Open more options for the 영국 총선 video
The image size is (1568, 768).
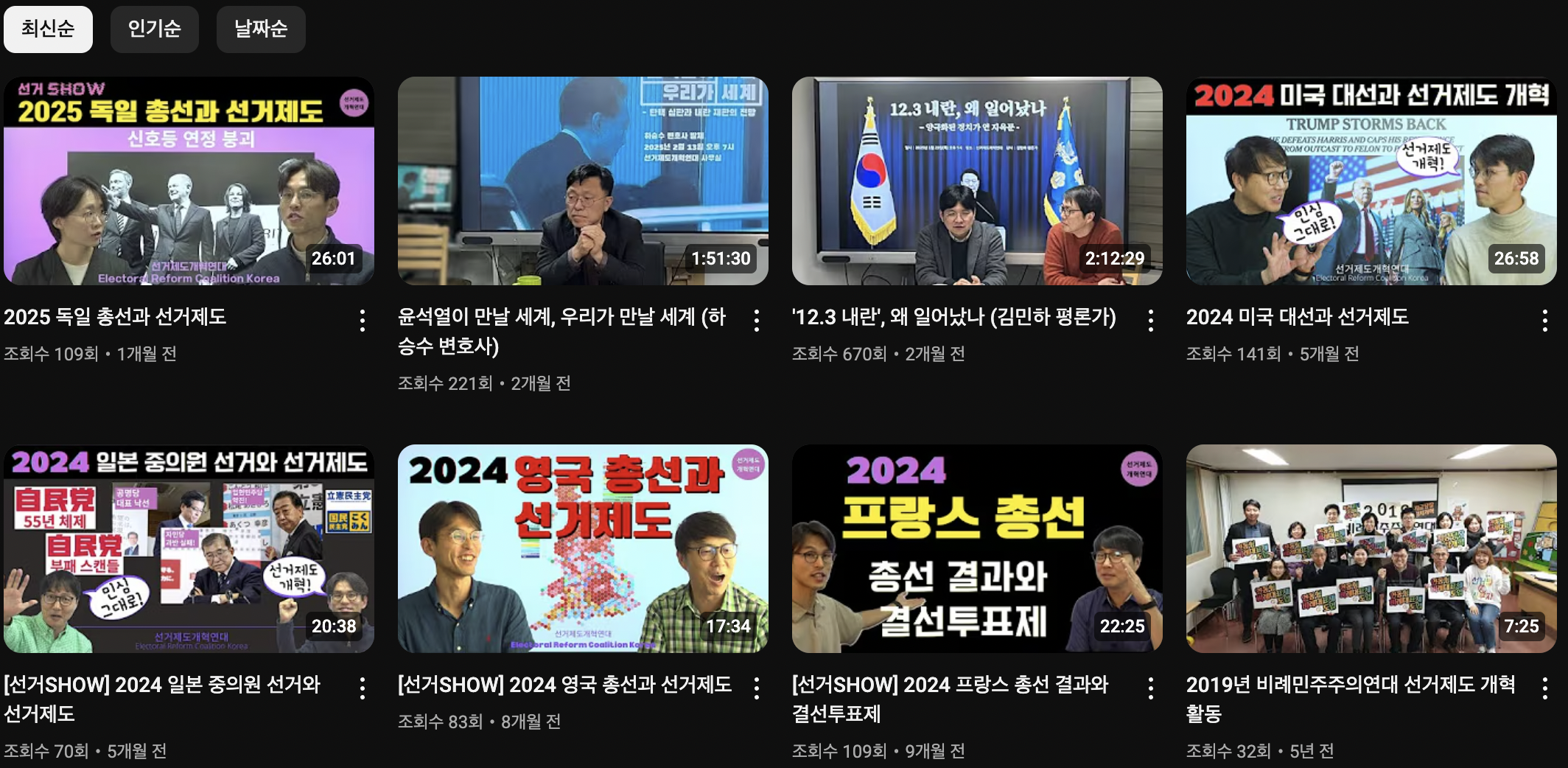coord(757,688)
